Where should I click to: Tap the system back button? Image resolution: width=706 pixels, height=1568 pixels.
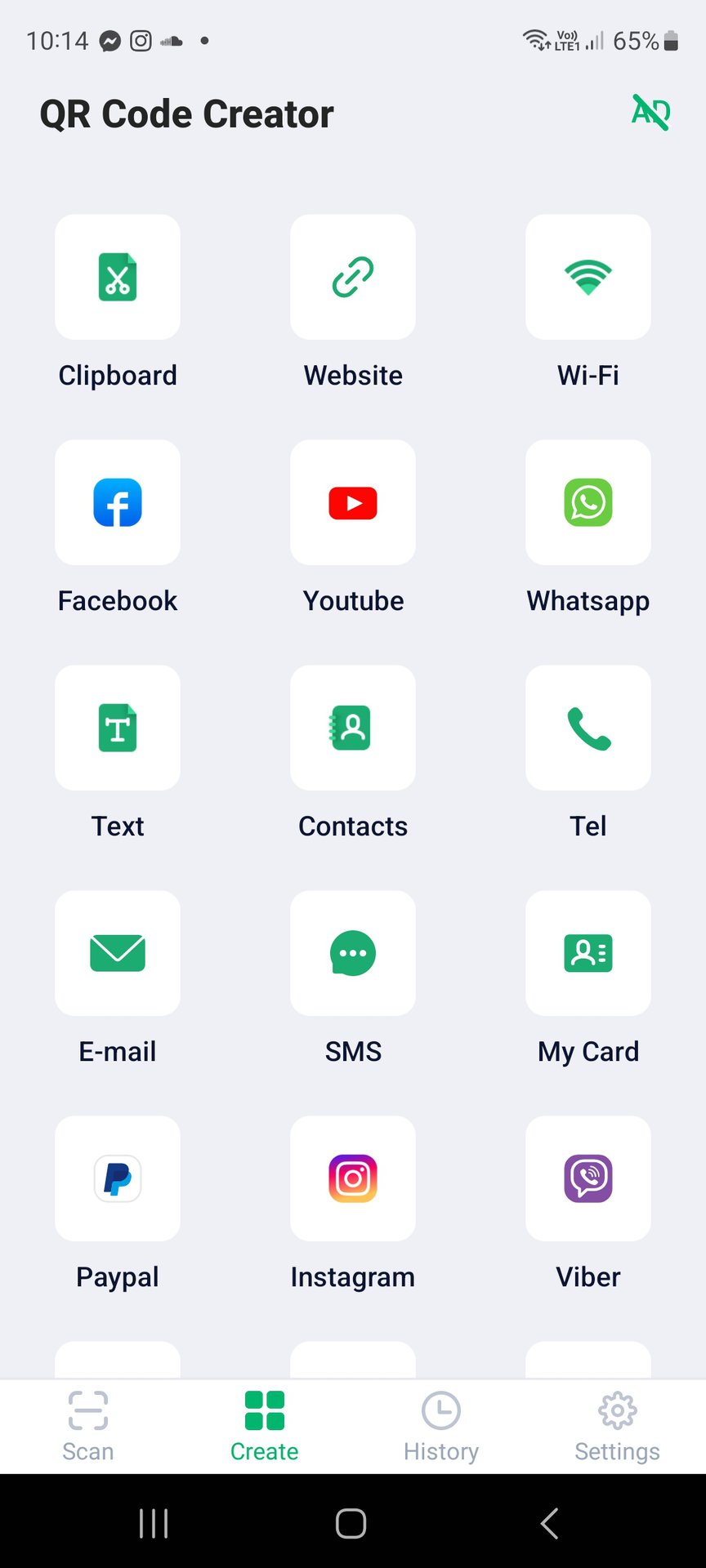tap(549, 1524)
